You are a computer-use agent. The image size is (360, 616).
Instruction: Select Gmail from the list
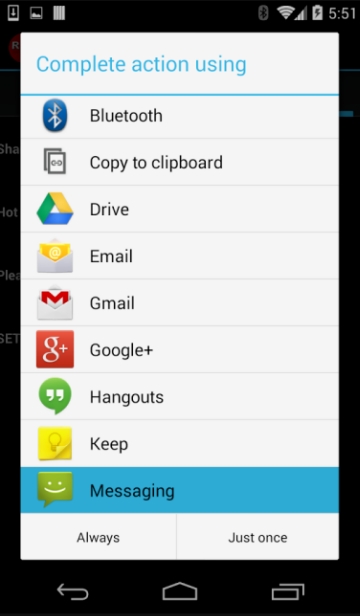[x=180, y=302]
